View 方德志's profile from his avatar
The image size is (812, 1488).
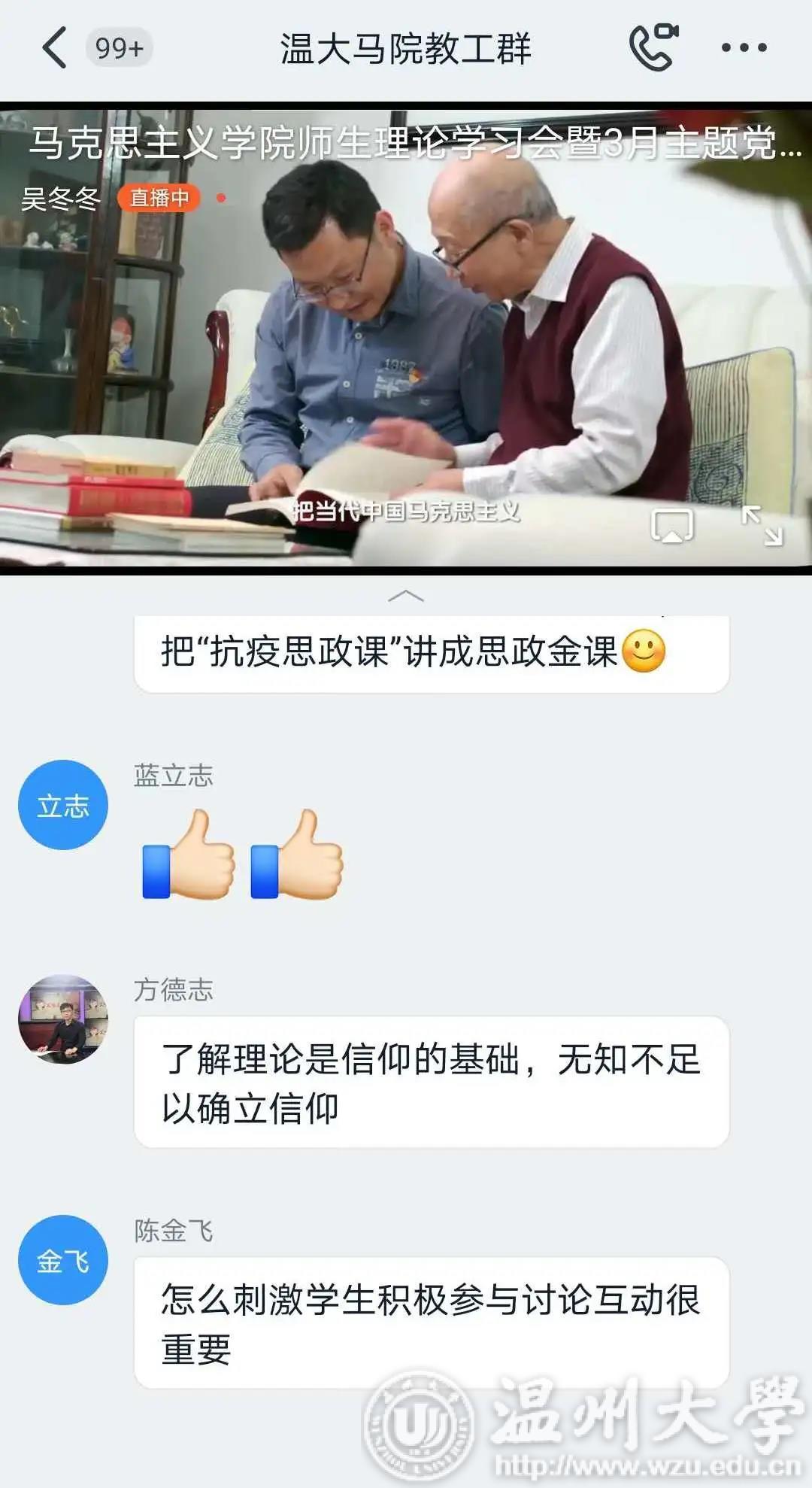[x=63, y=1019]
